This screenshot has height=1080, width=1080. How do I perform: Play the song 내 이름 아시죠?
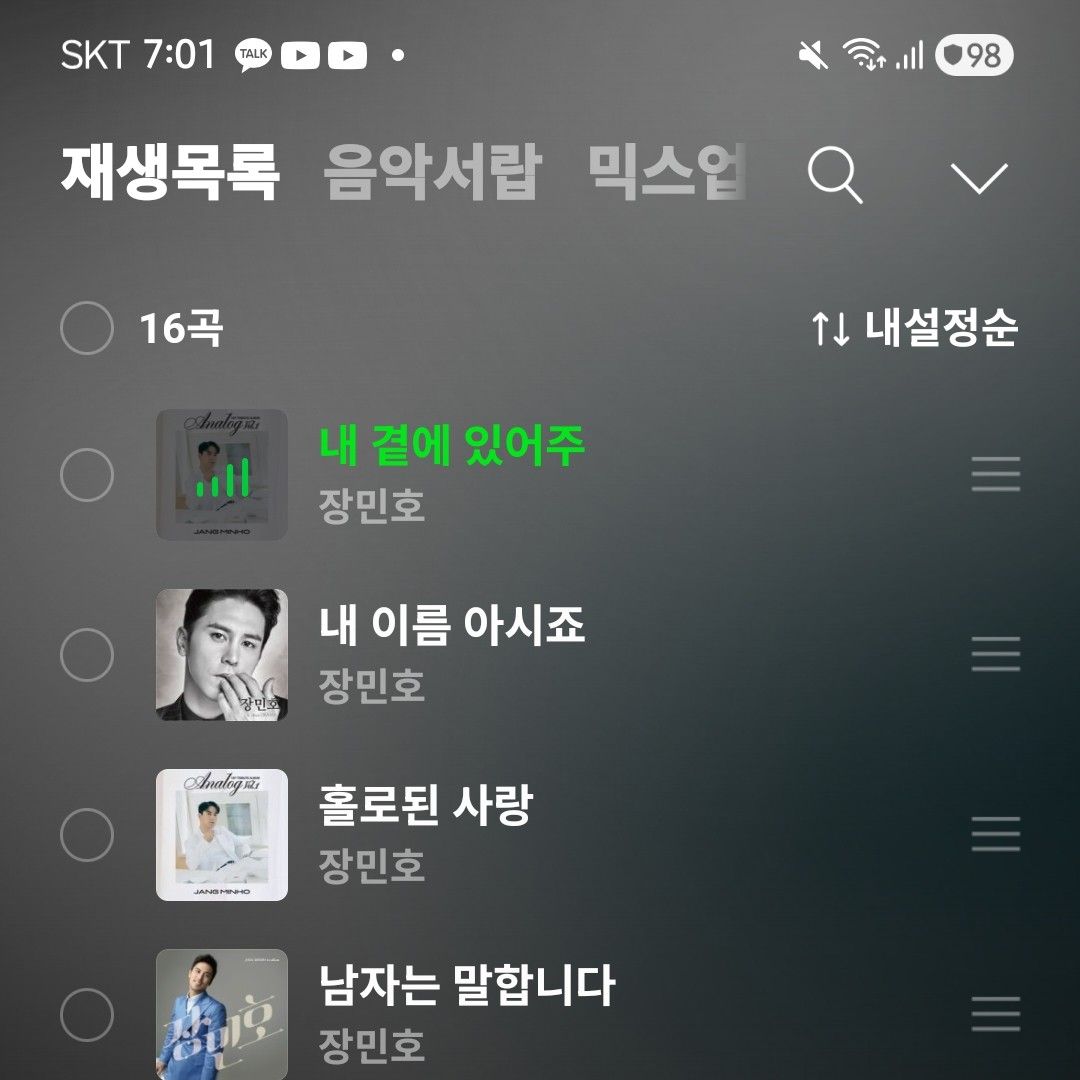[452, 626]
